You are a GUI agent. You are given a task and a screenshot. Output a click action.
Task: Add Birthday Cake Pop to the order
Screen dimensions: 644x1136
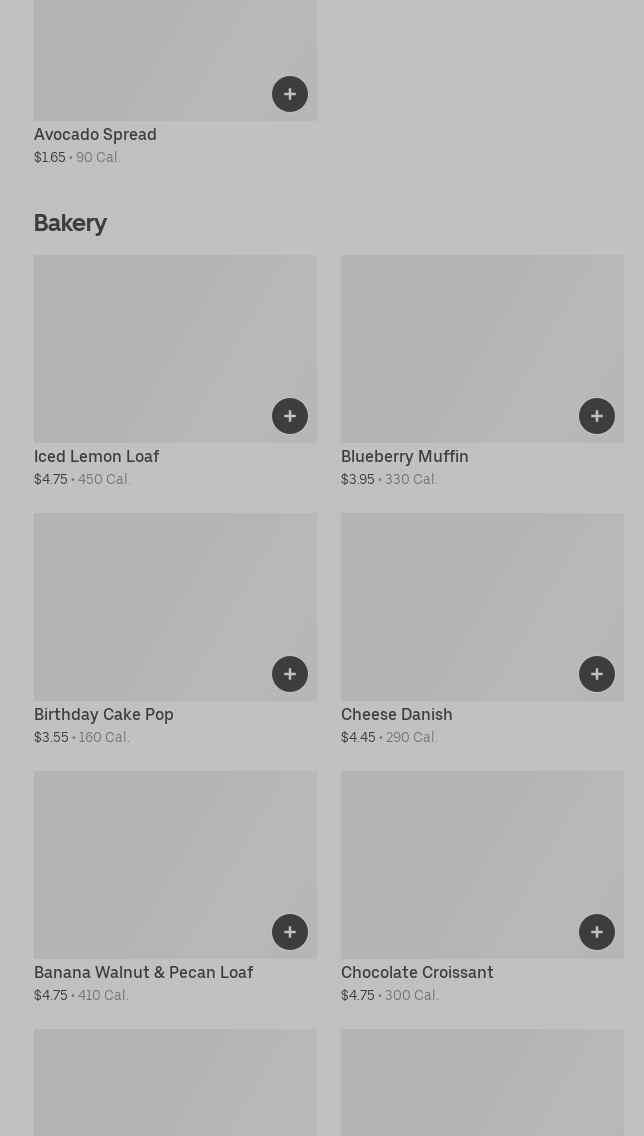[290, 674]
